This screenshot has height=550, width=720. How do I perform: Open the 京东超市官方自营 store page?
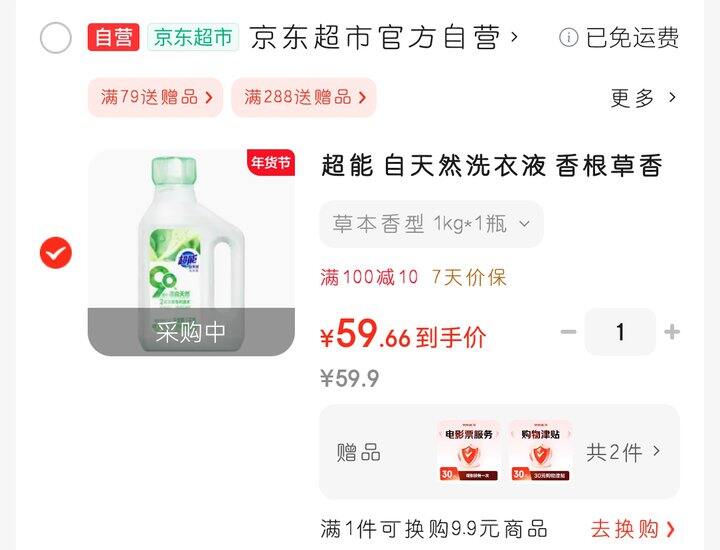pyautogui.click(x=384, y=37)
